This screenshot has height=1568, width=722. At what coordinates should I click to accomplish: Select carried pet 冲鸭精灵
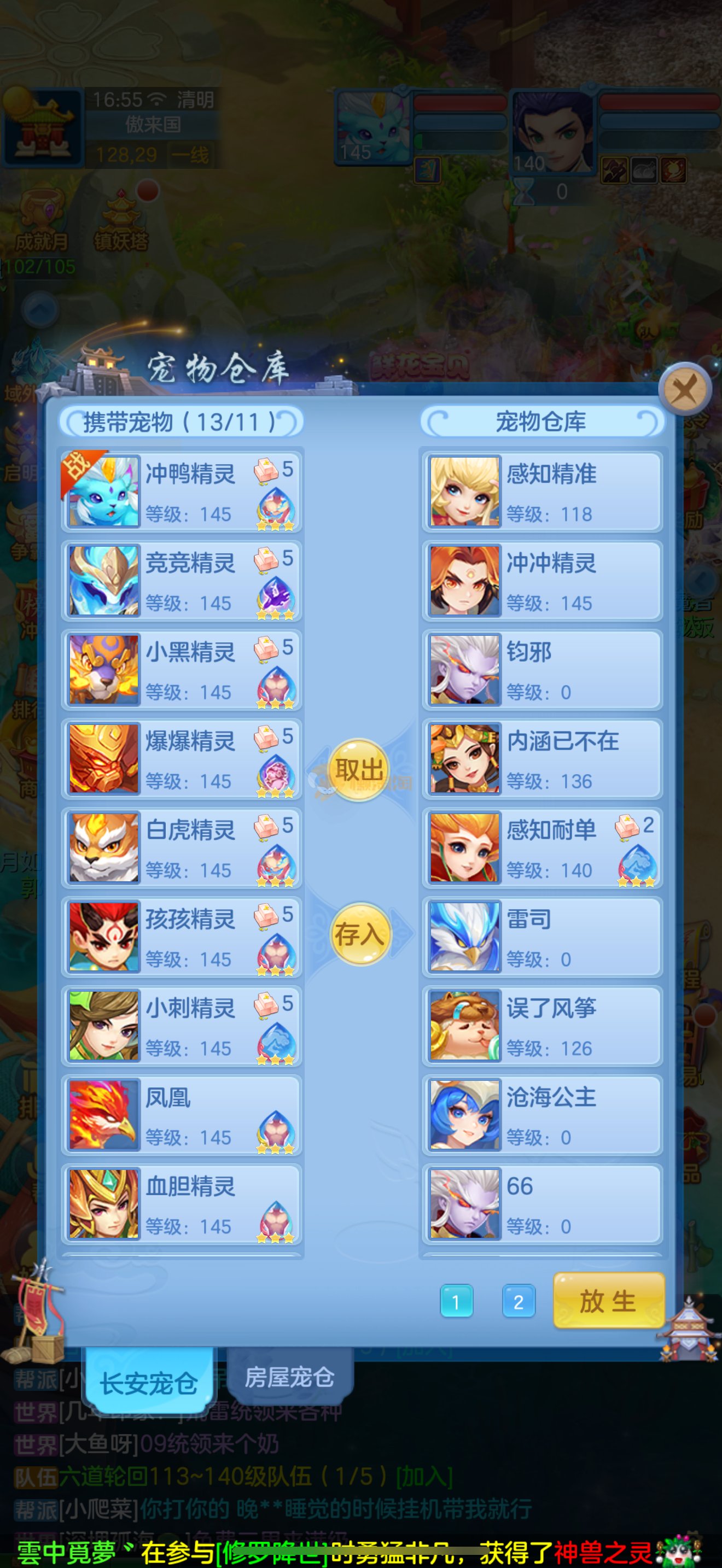(182, 492)
